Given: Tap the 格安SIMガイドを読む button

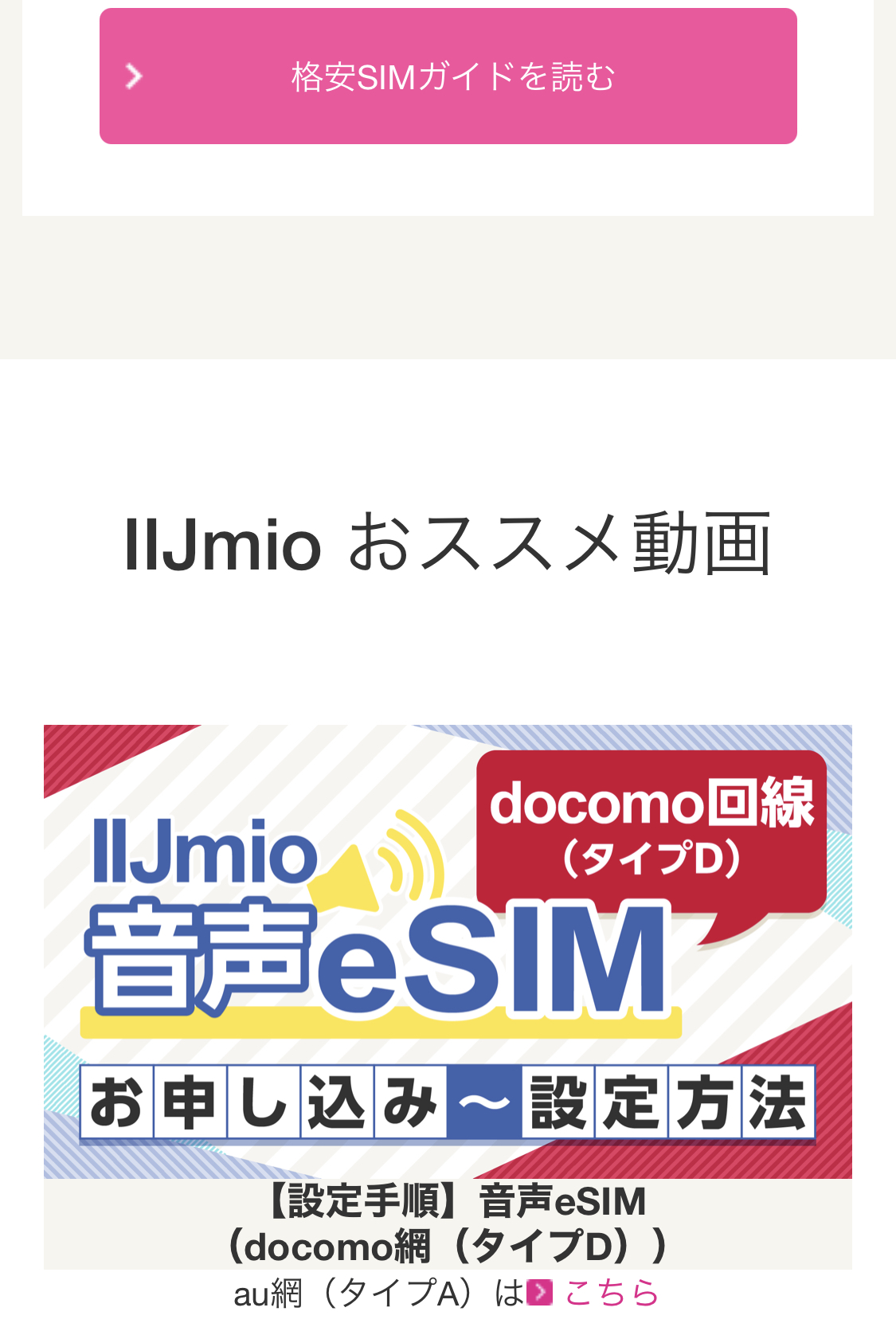Looking at the screenshot, I should pyautogui.click(x=448, y=76).
